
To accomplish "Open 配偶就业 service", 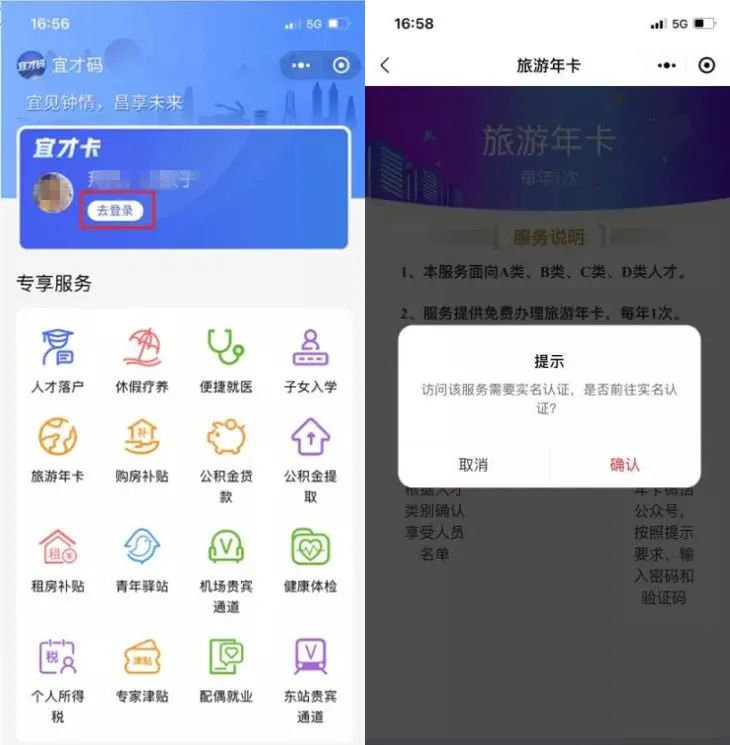I will pos(226,668).
